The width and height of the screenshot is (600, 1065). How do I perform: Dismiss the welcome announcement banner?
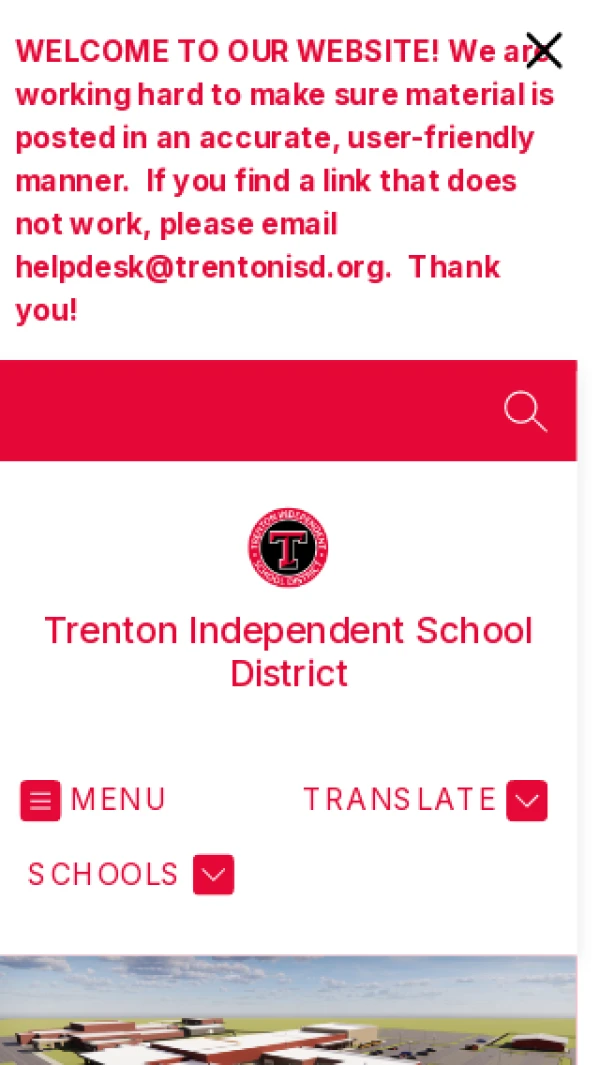tap(544, 50)
